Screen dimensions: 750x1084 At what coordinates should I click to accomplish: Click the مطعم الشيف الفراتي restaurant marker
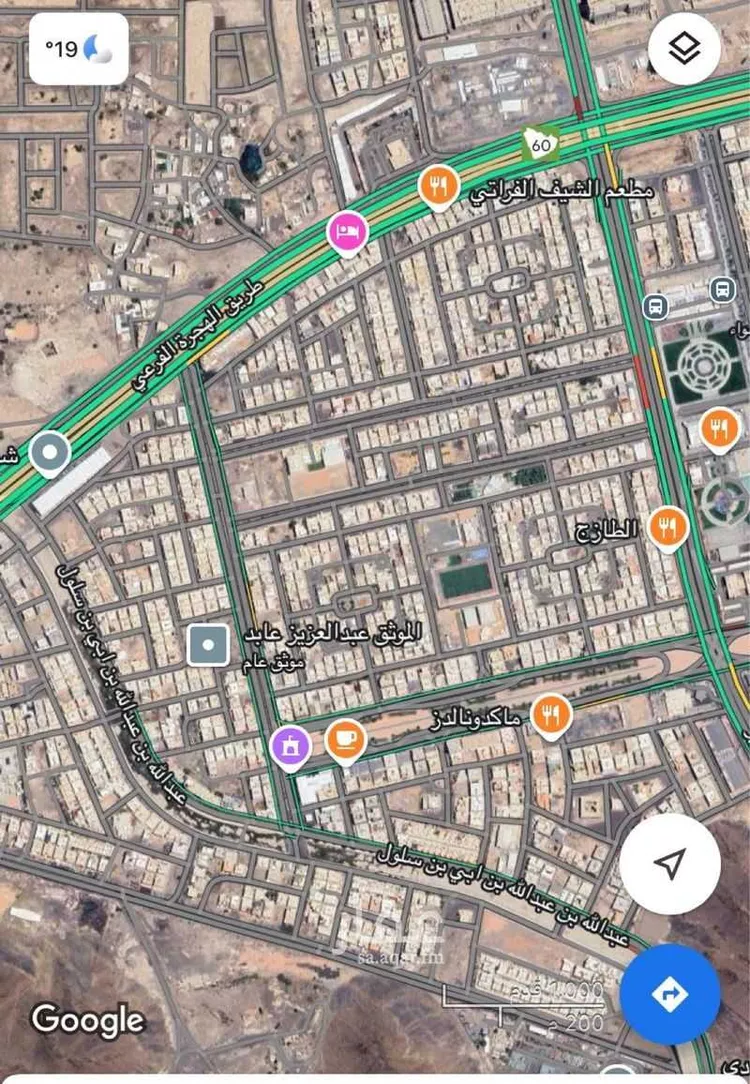(x=438, y=185)
